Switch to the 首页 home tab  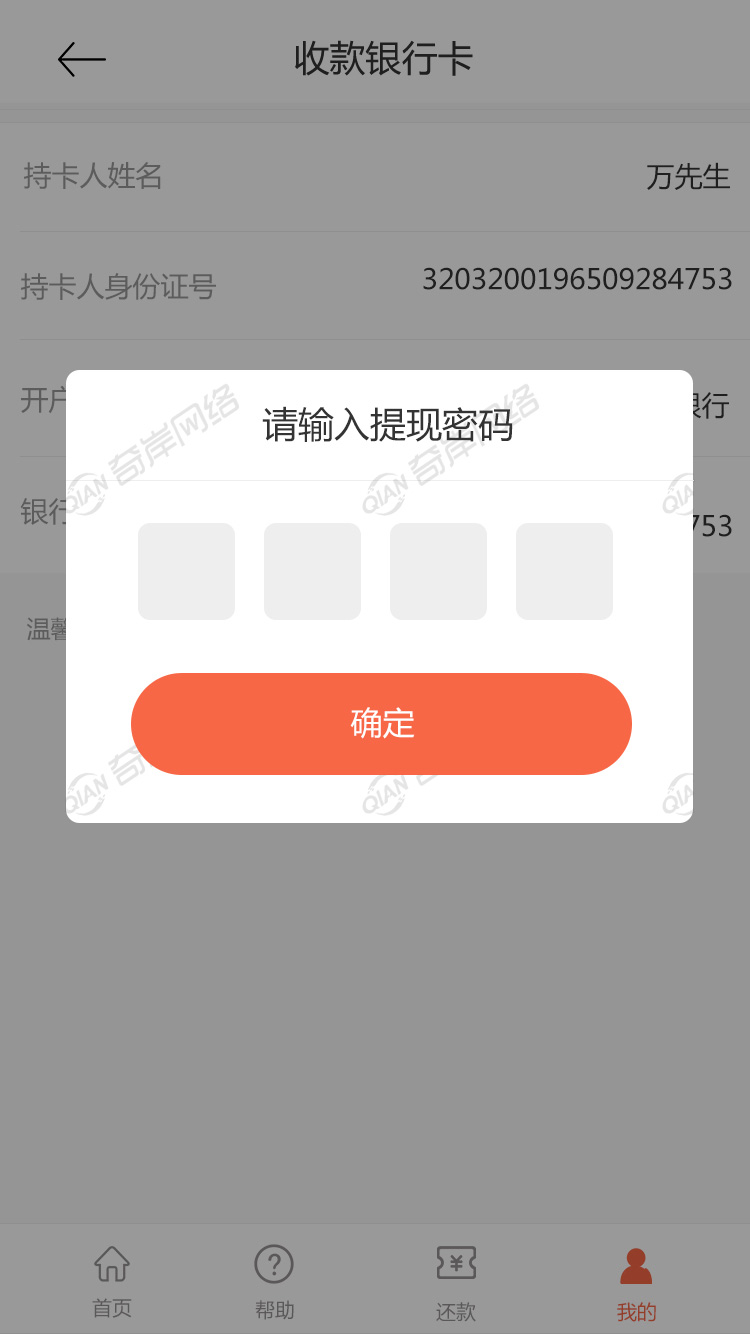click(x=112, y=1280)
